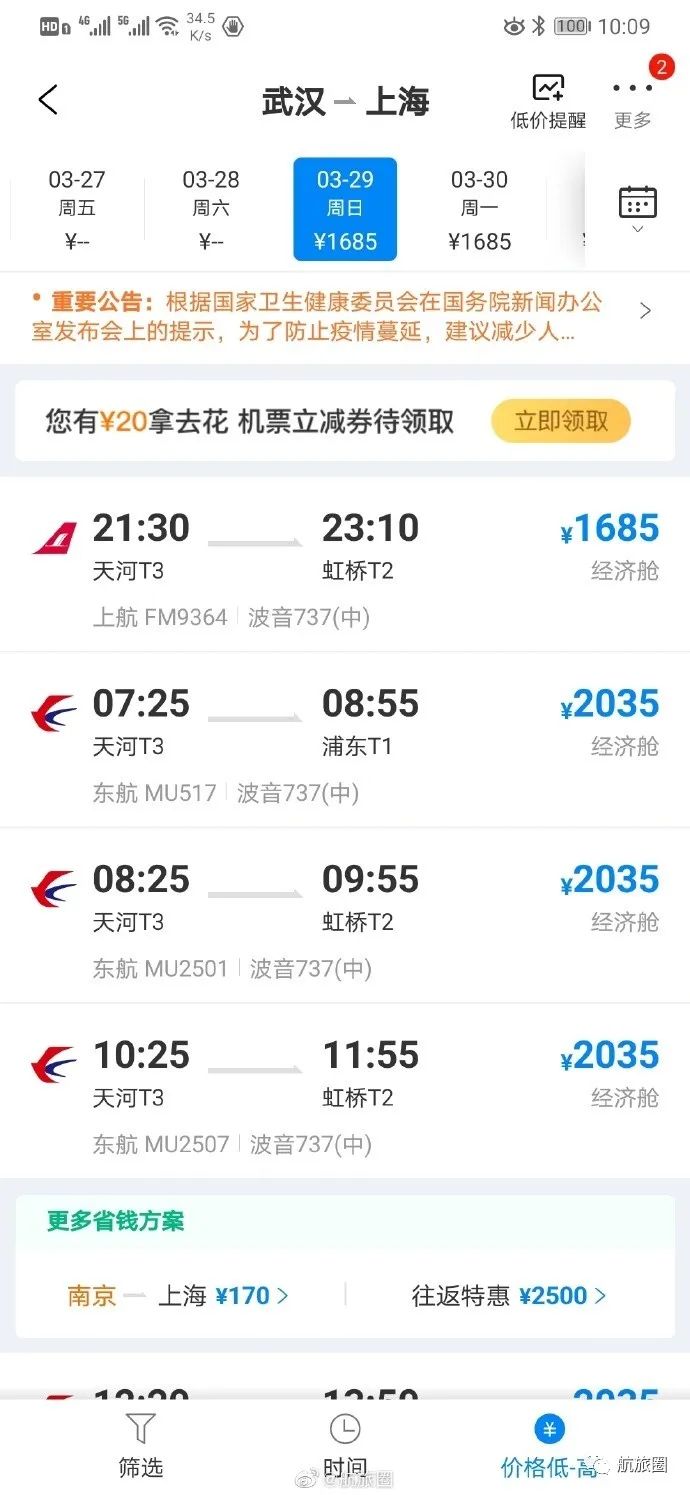Image resolution: width=690 pixels, height=1495 pixels.
Task: Open the 东航 MU2507 flight at 10:25
Action: click(x=345, y=1090)
